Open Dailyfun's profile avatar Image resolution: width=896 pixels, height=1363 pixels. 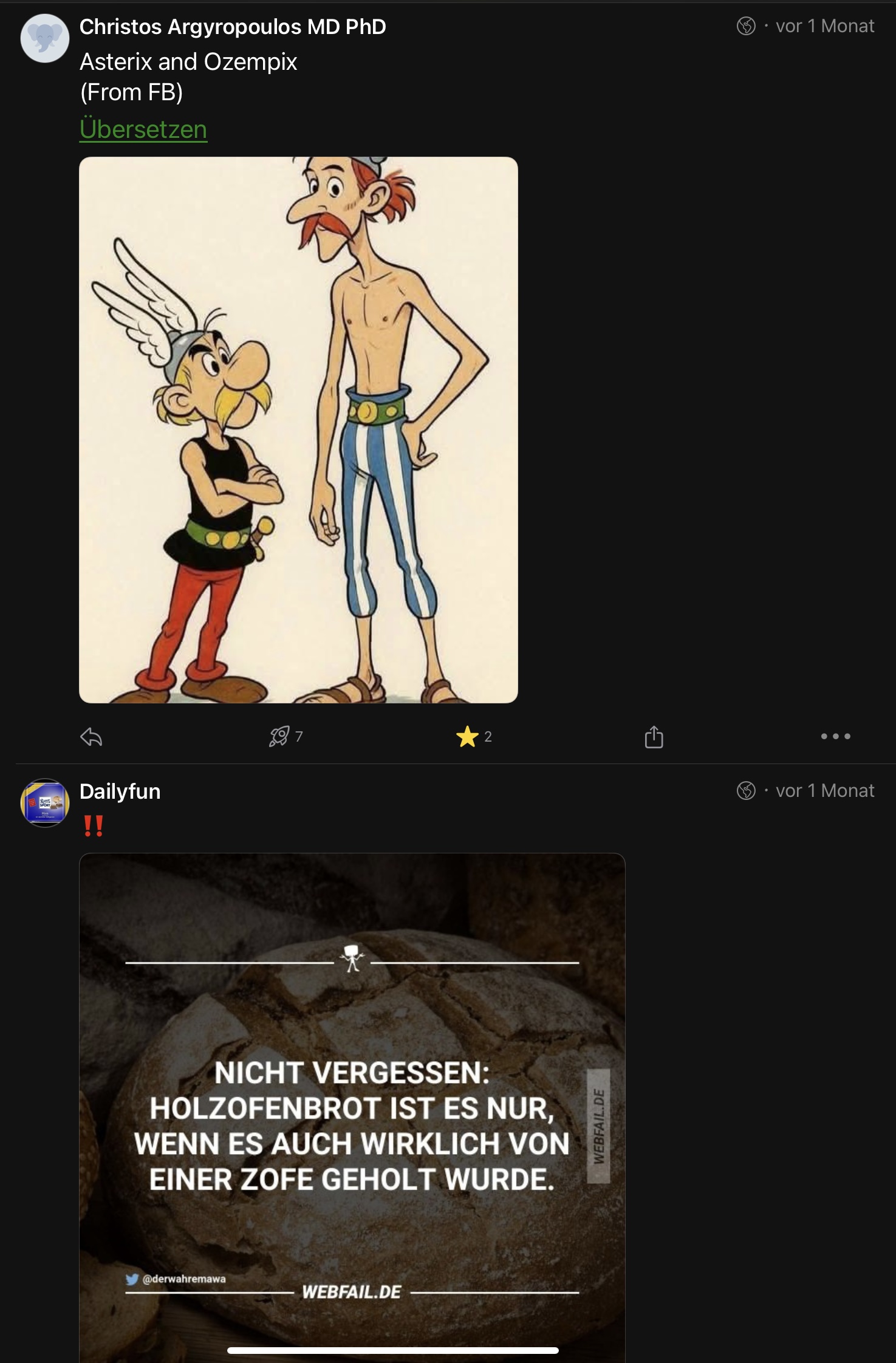pyautogui.click(x=45, y=802)
